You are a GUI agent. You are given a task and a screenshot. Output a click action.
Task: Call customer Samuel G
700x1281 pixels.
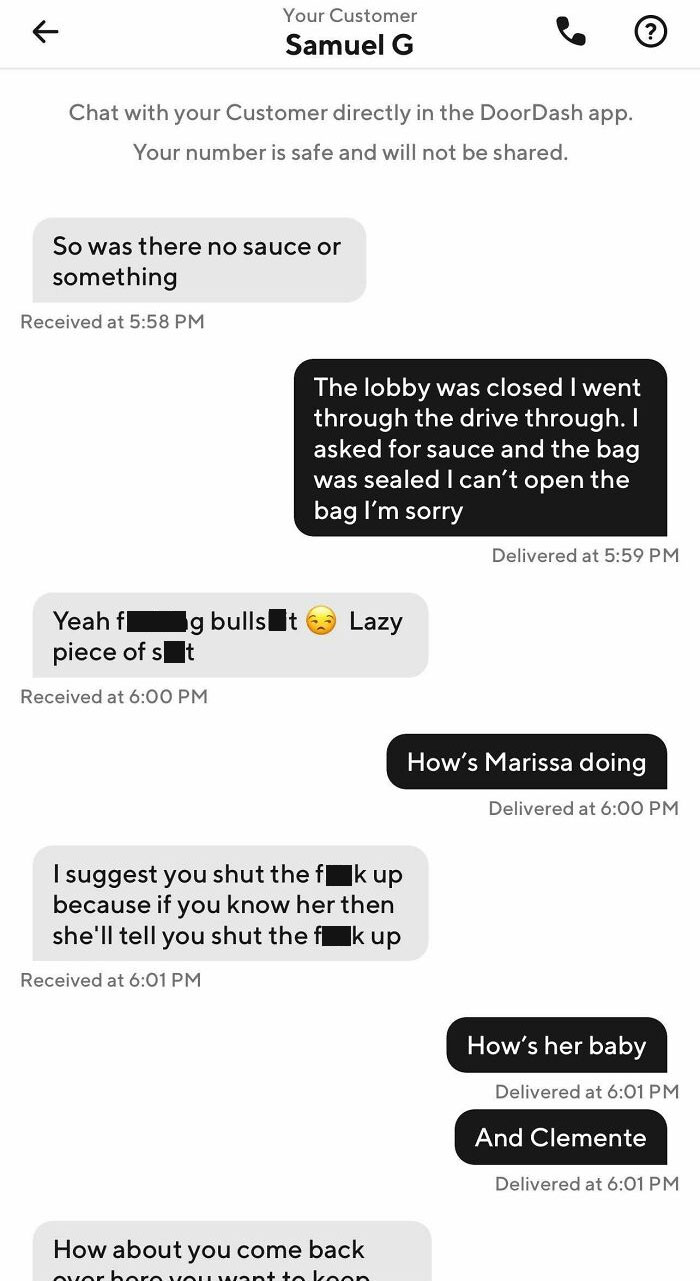point(570,32)
